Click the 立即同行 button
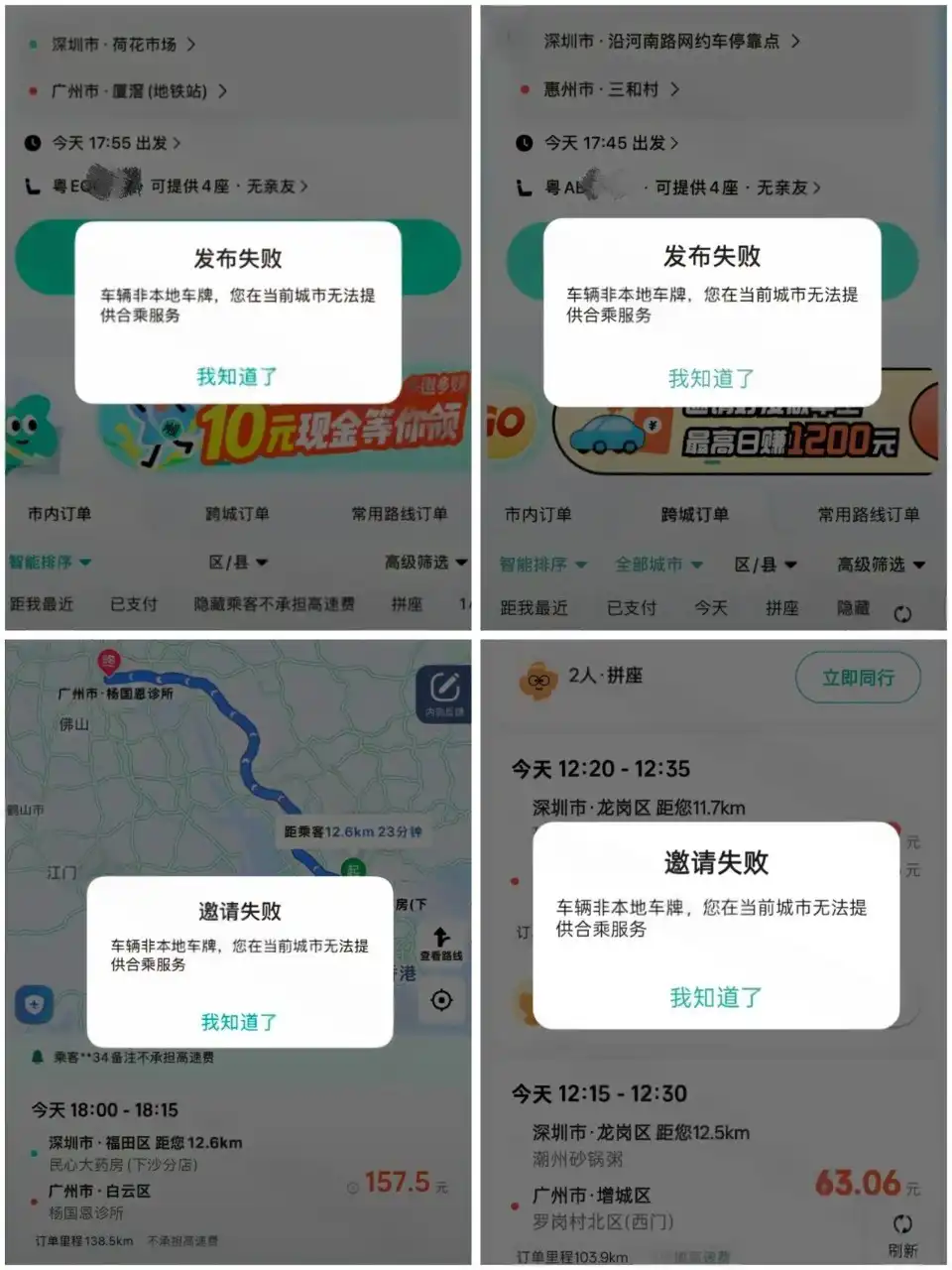This screenshot has height=1270, width=952. 859,678
